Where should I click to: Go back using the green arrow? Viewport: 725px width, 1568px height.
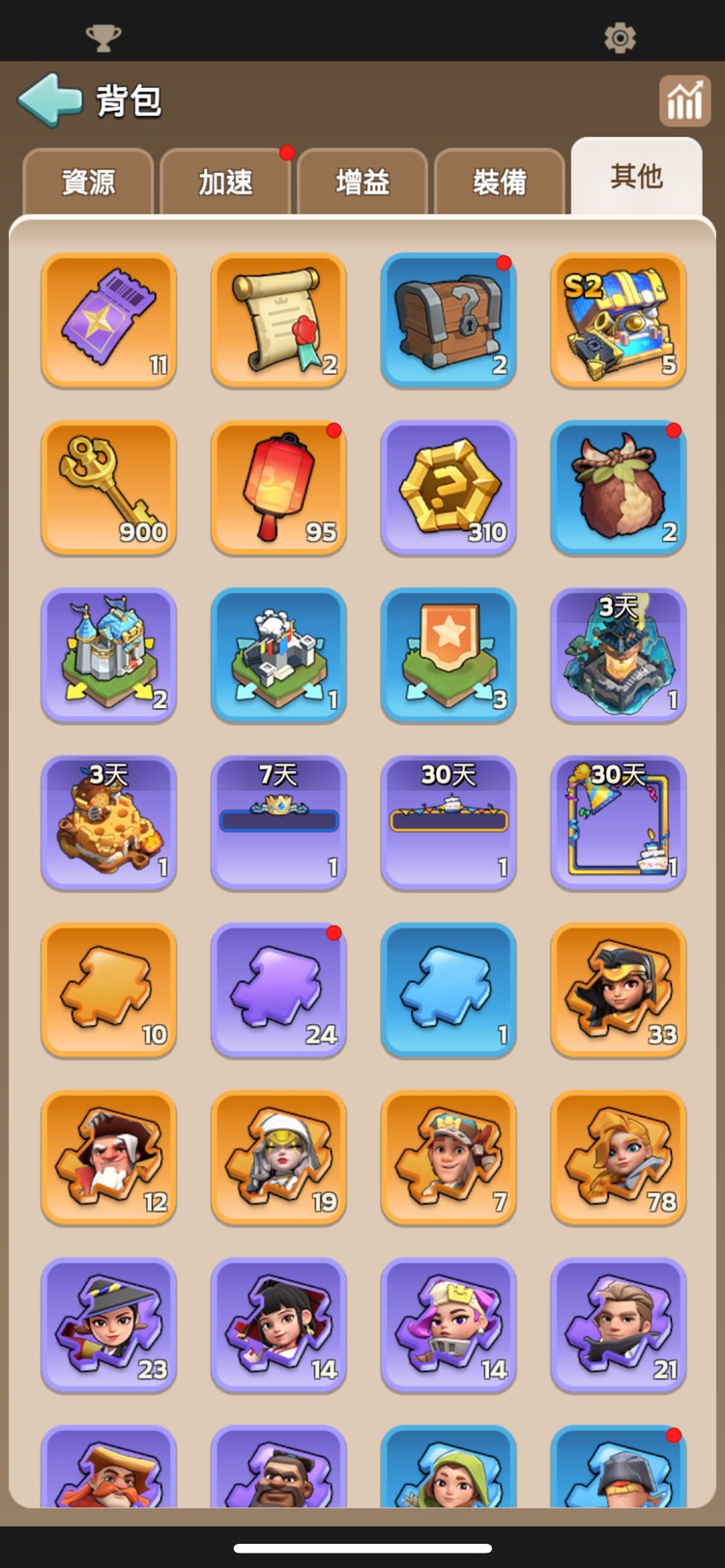pos(50,100)
